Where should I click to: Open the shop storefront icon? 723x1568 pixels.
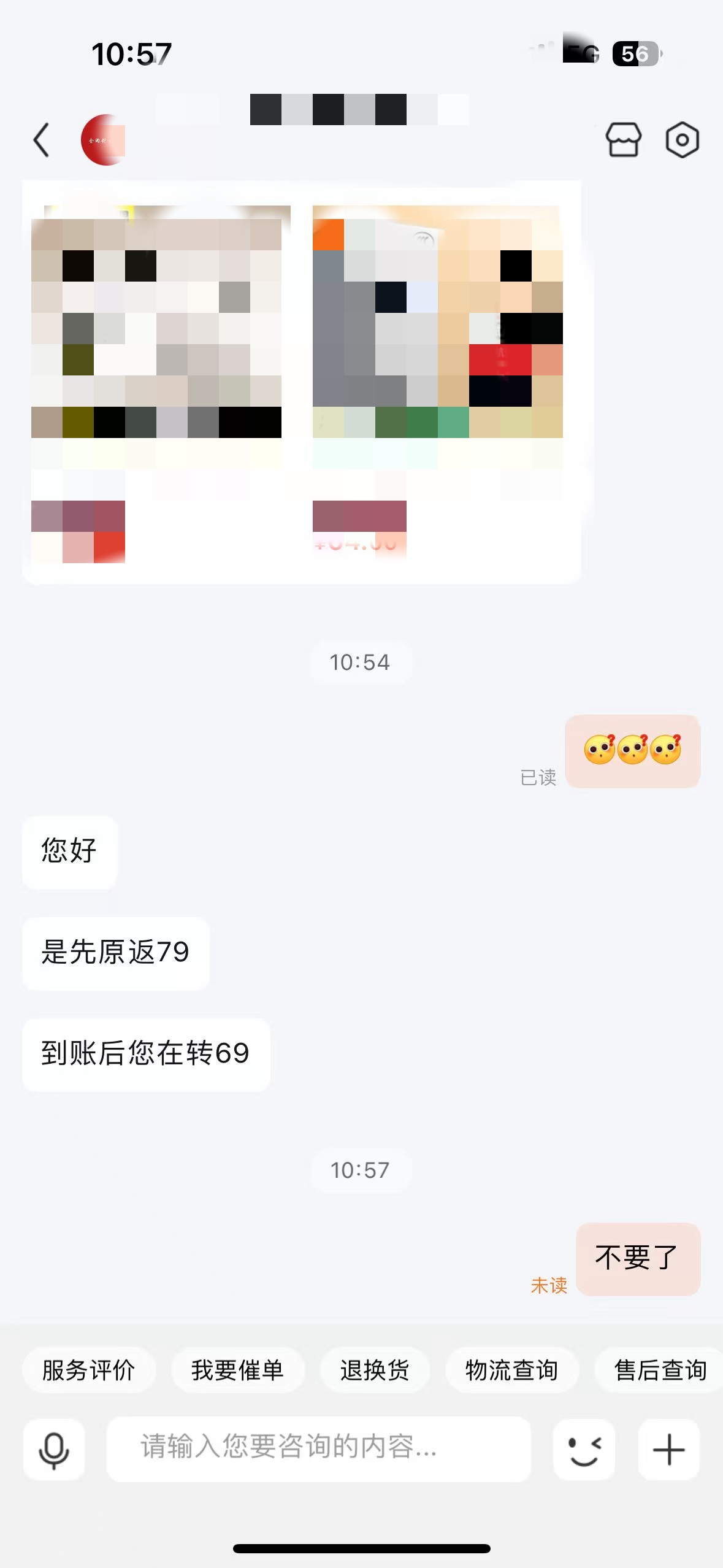[x=624, y=140]
